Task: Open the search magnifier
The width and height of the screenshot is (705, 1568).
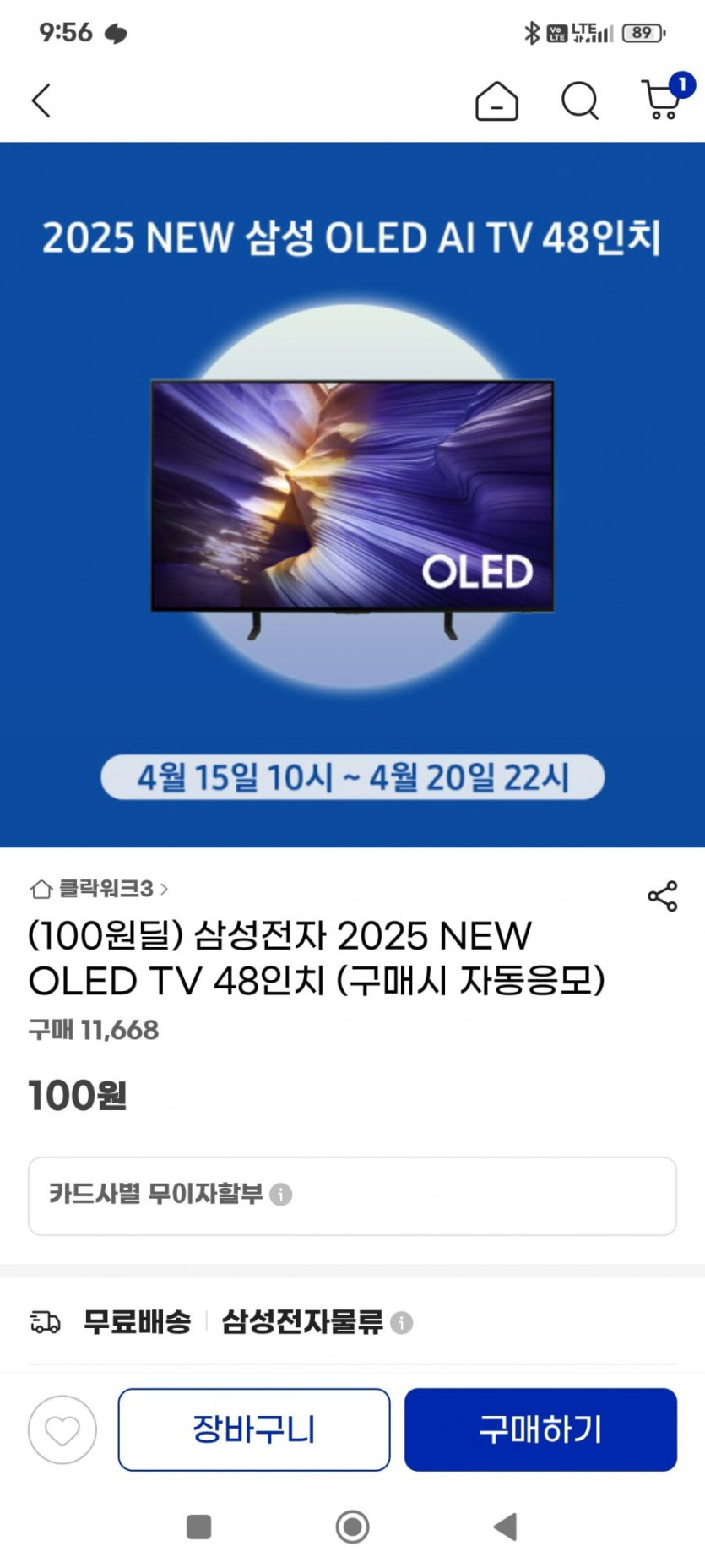Action: pyautogui.click(x=580, y=101)
